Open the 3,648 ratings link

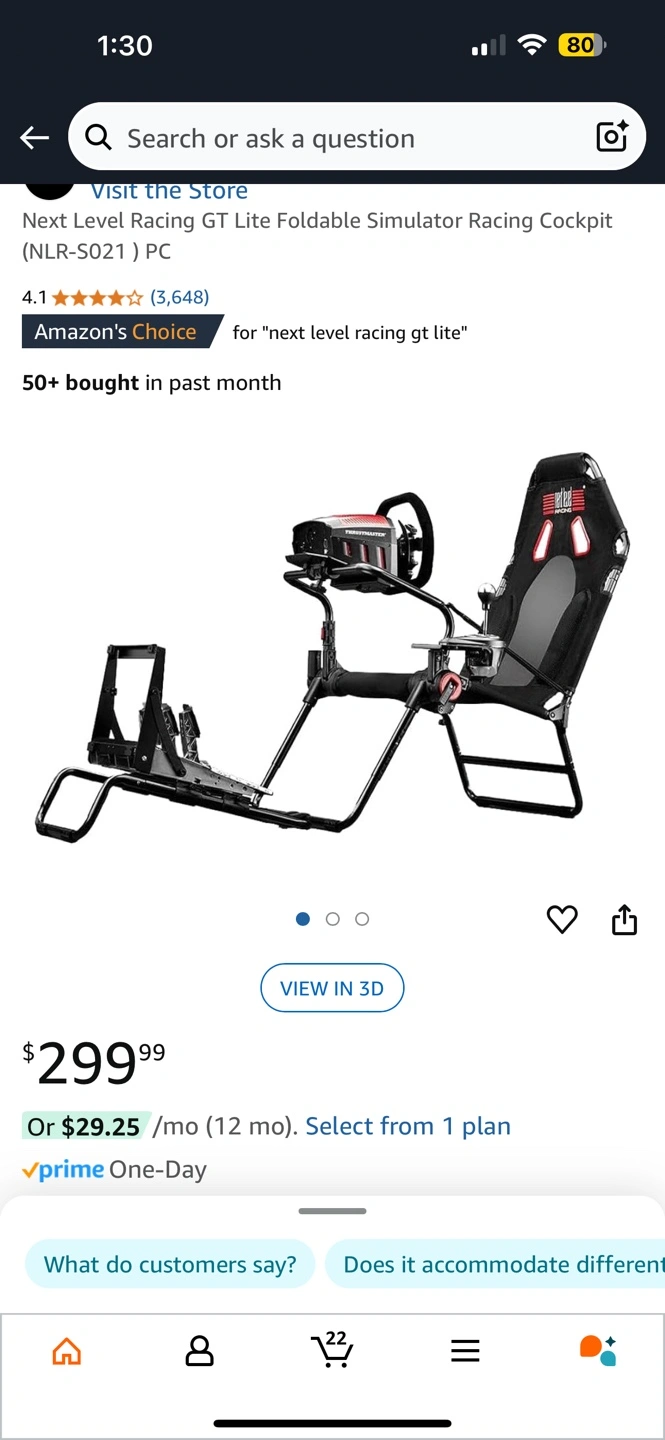[179, 297]
